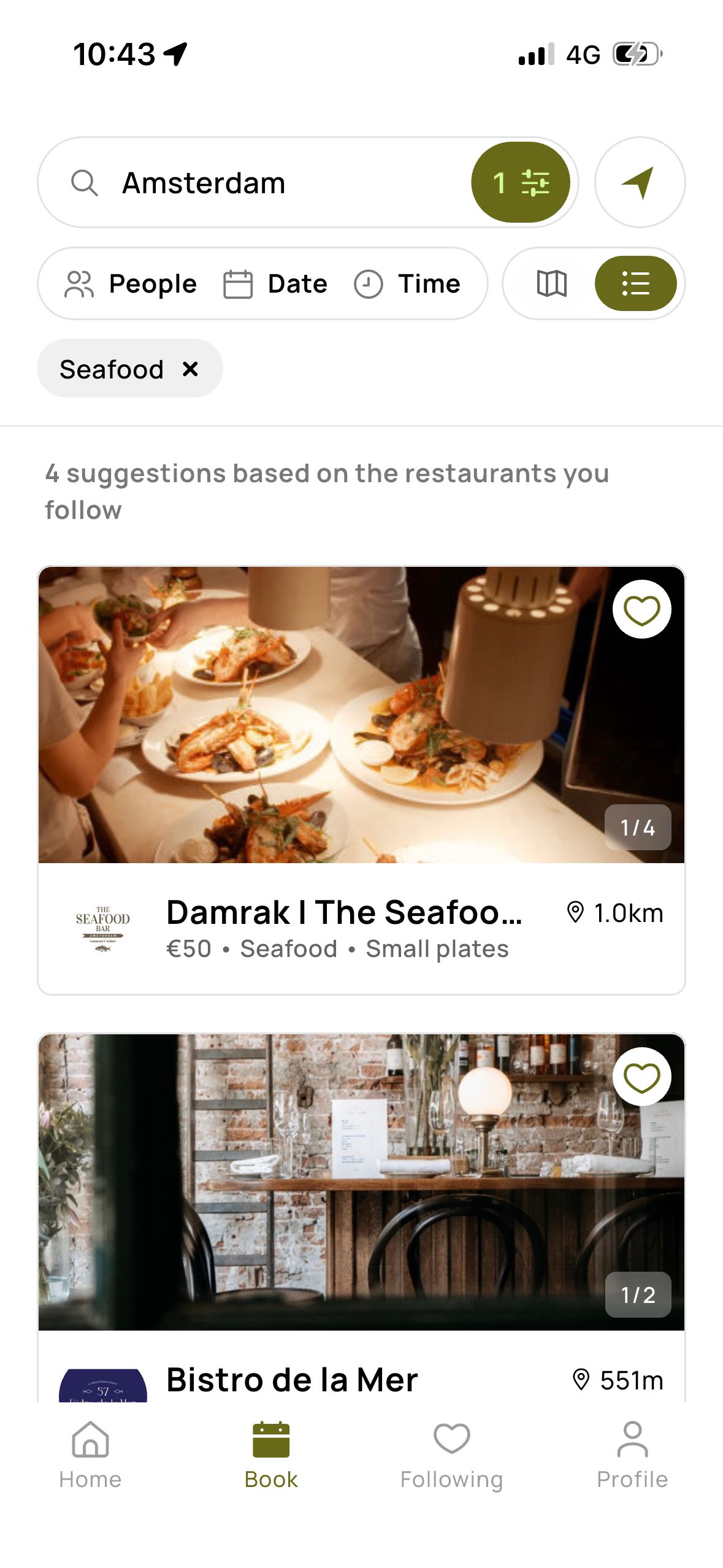Remove the Seafood filter tag
Image resolution: width=723 pixels, height=1568 pixels.
pos(189,368)
